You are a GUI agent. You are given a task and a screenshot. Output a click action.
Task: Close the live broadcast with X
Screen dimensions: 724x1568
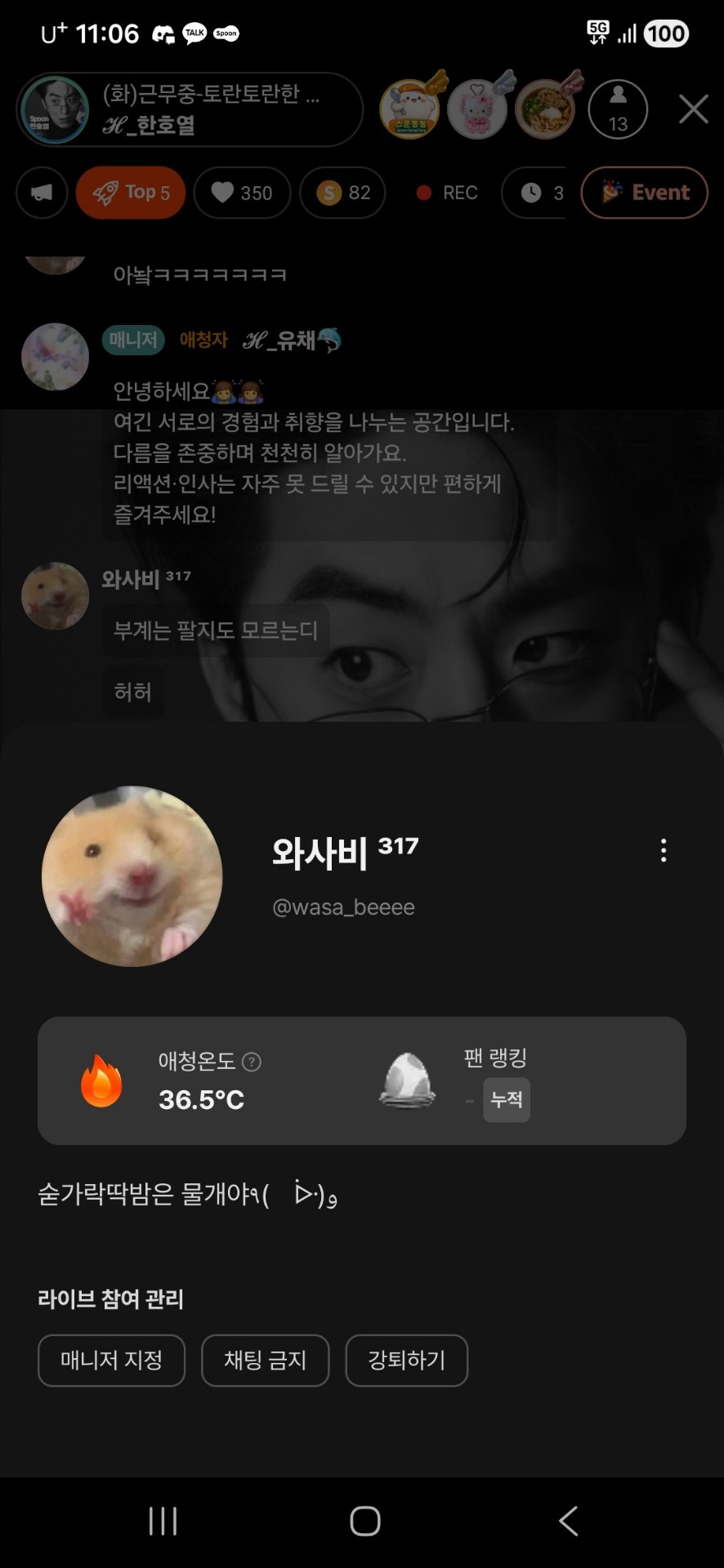(693, 109)
